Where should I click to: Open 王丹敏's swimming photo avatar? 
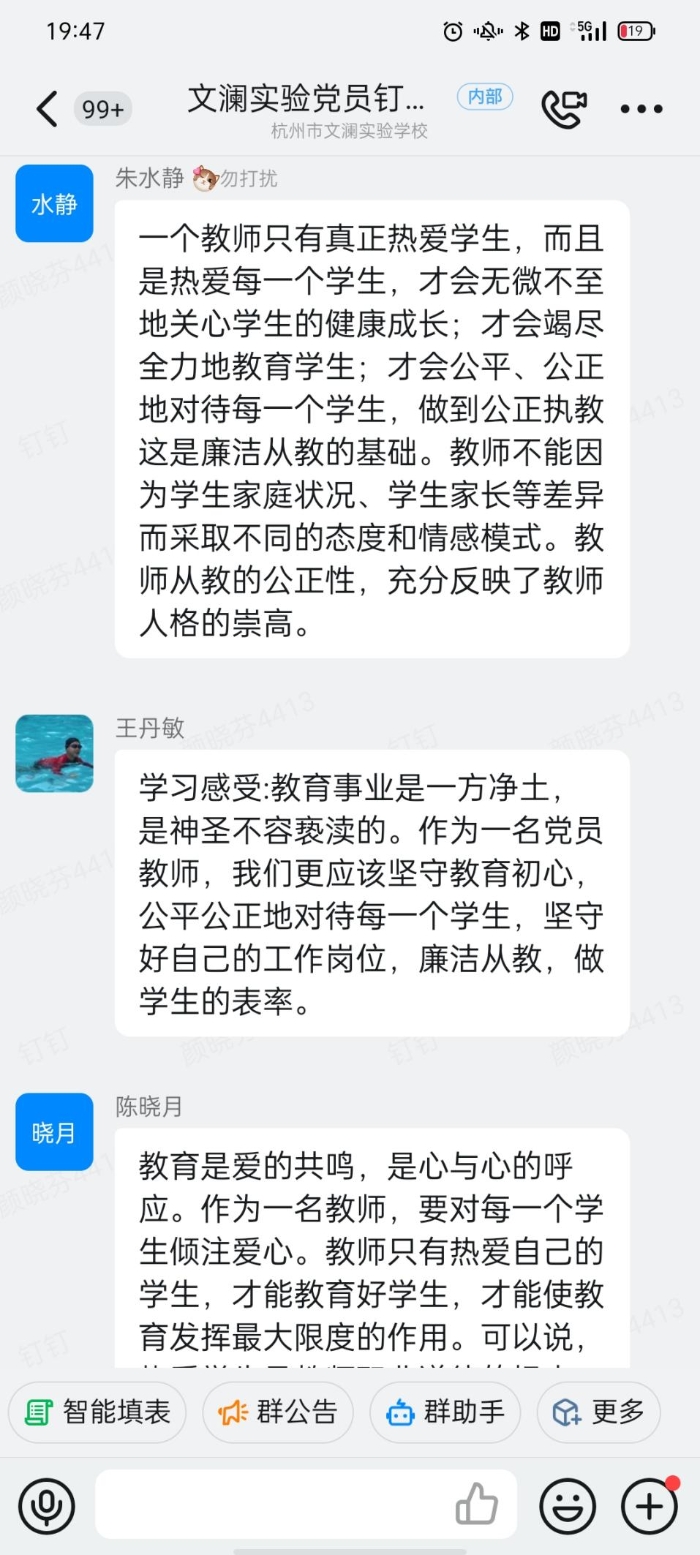click(54, 753)
